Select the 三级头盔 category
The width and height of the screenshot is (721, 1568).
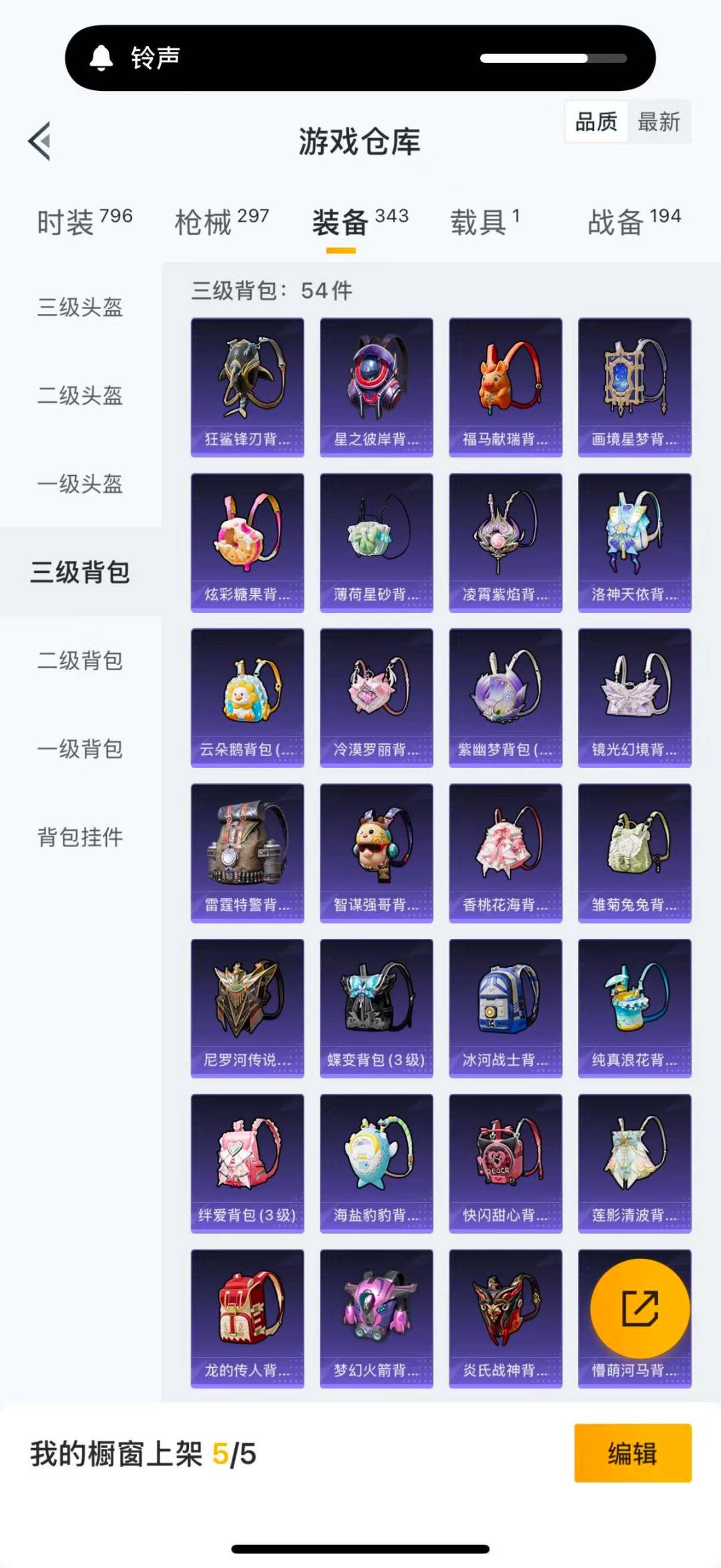(x=80, y=309)
